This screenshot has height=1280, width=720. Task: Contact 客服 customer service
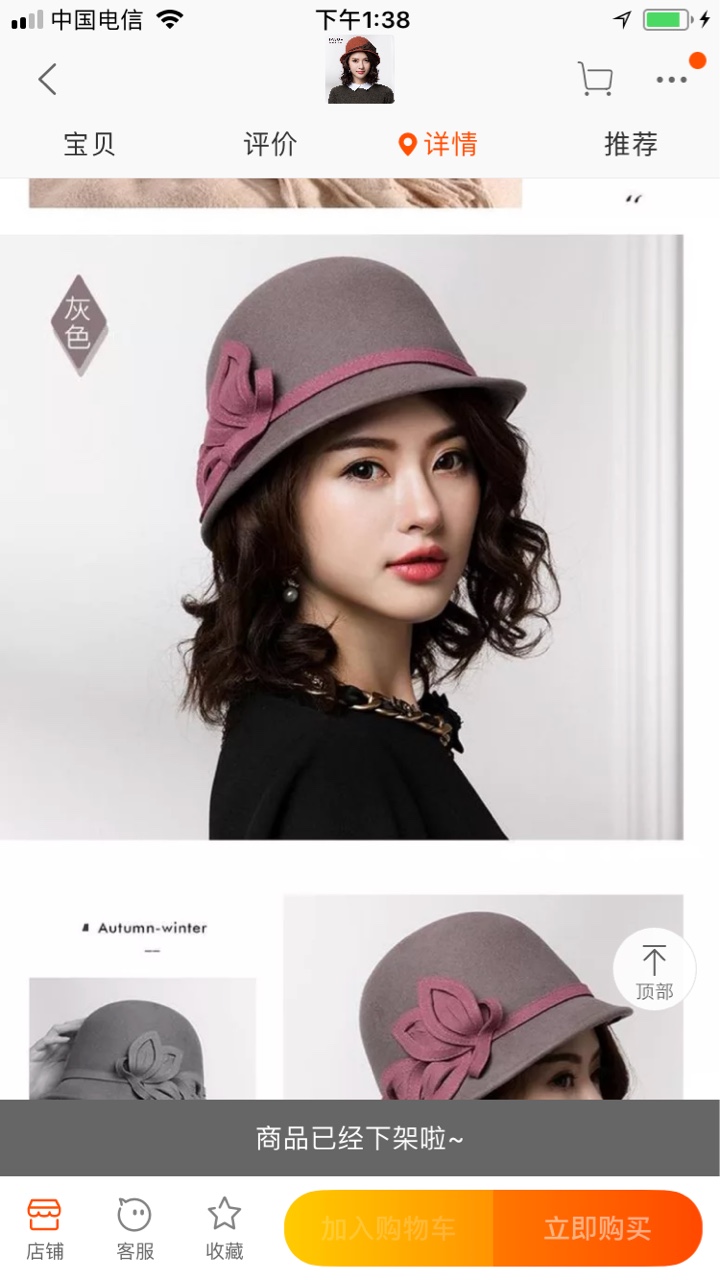point(135,1229)
